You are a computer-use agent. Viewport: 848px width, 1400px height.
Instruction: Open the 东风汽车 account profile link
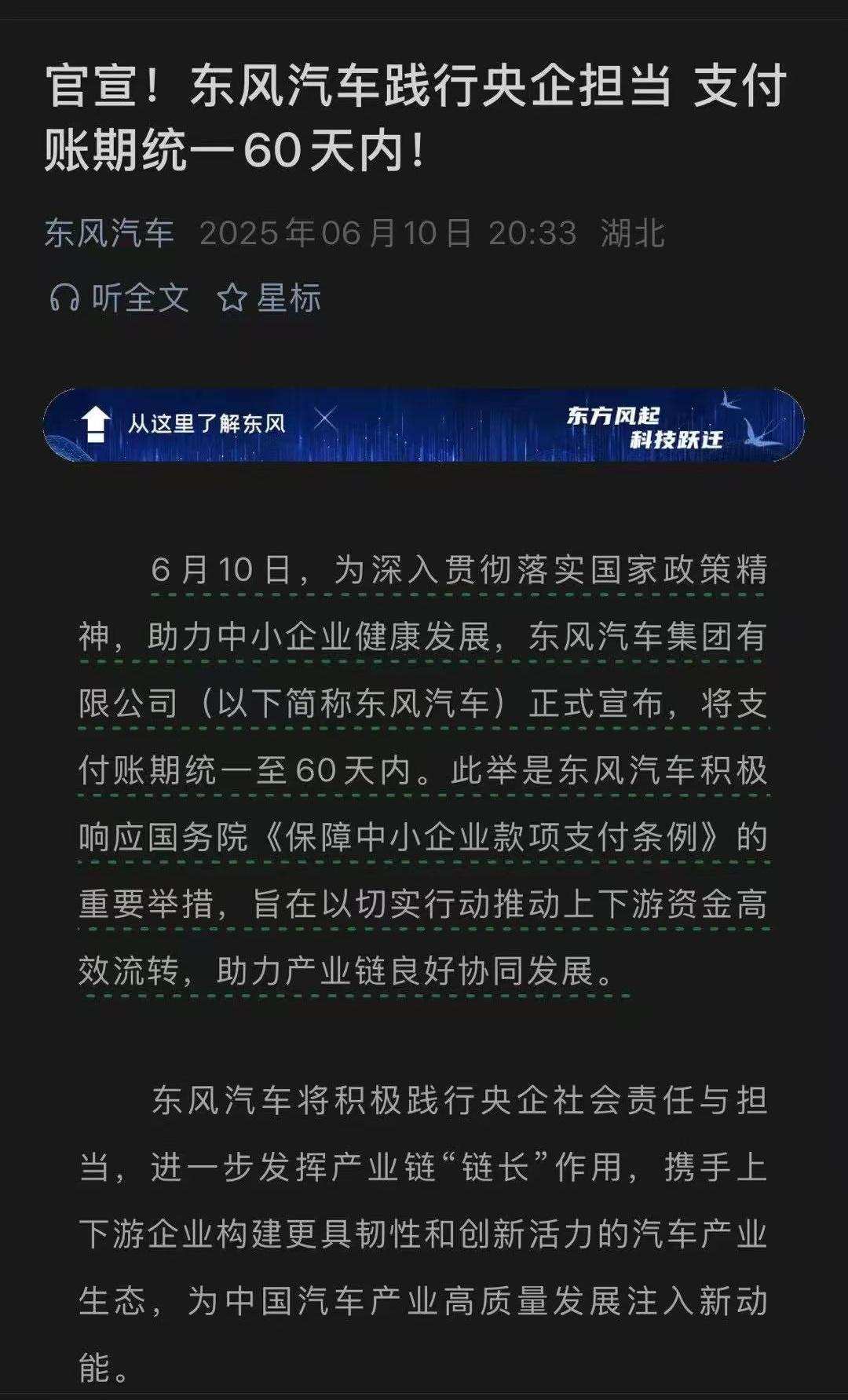[108, 233]
